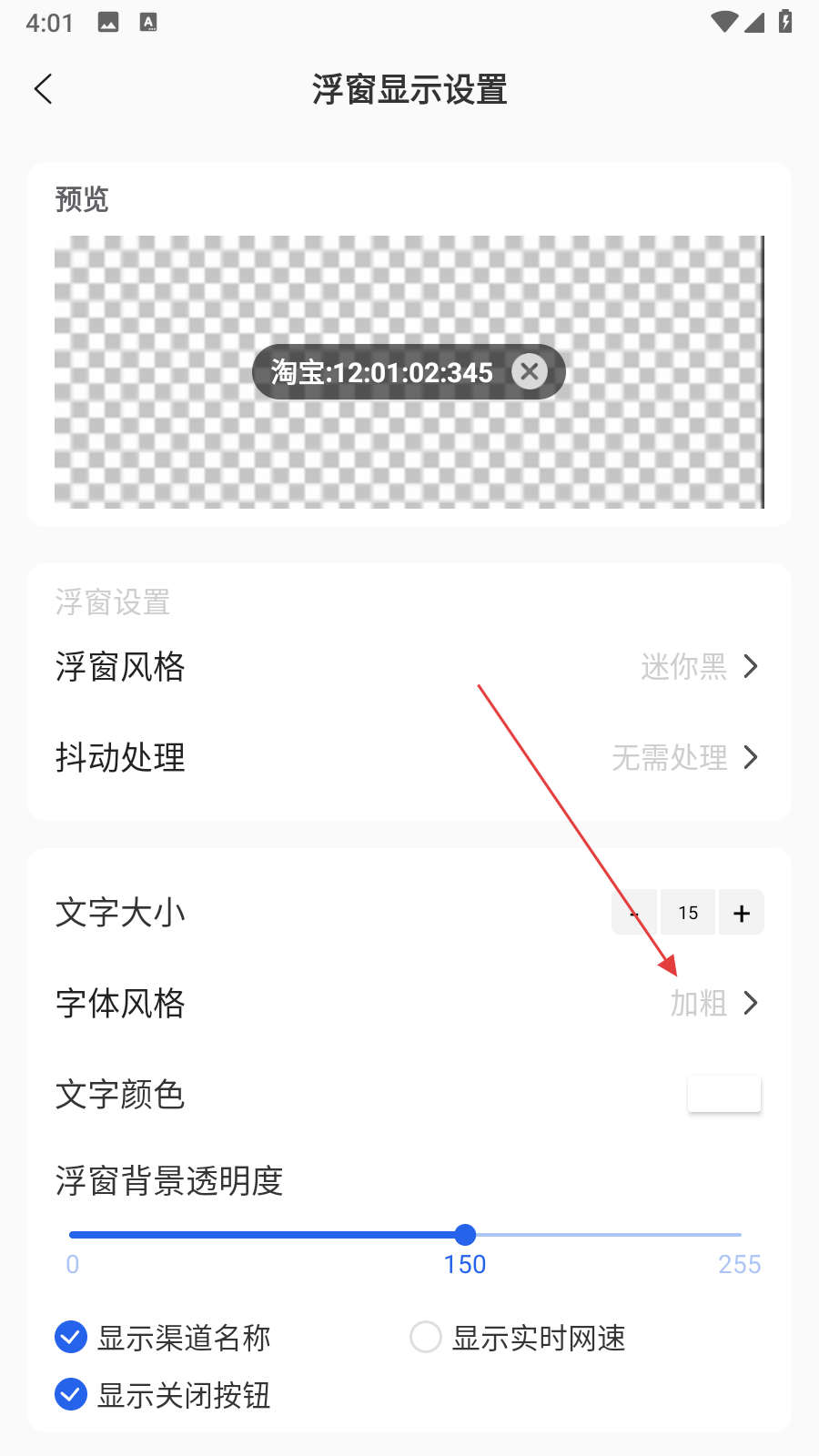Uncheck 显示关闭按钮
Viewport: 819px width, 1456px height.
tap(71, 1394)
